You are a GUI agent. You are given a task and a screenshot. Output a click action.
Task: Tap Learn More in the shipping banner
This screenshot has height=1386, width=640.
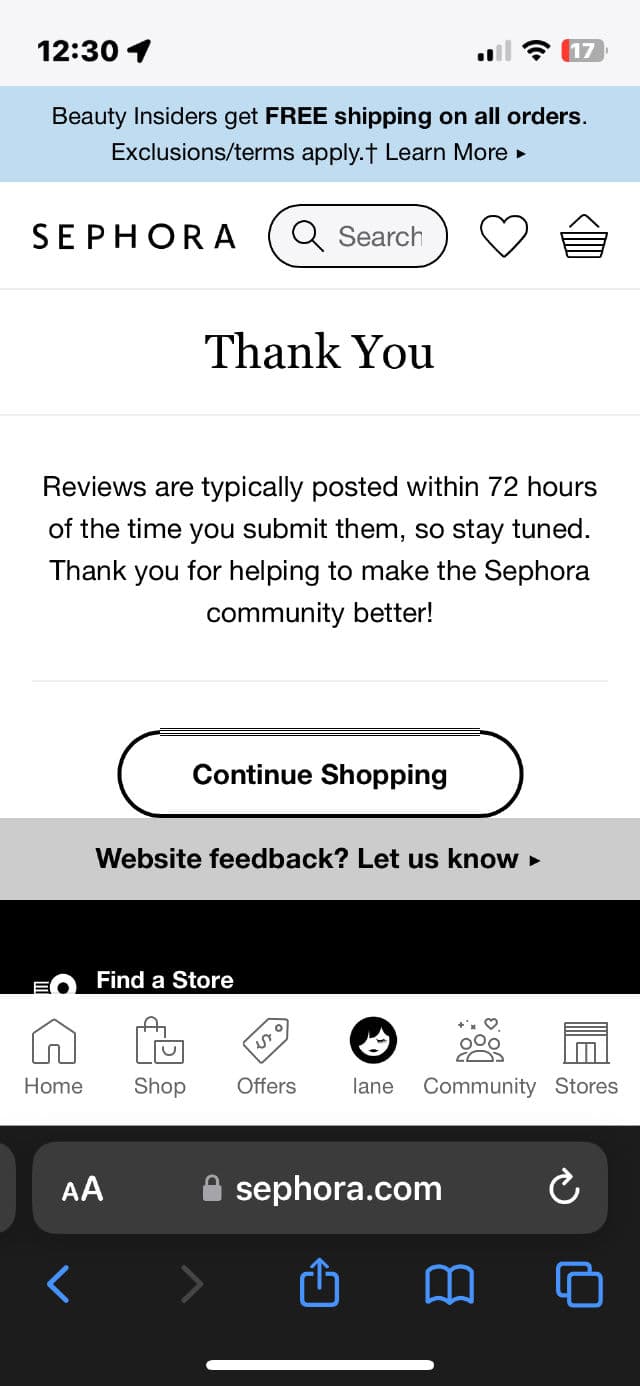(455, 152)
